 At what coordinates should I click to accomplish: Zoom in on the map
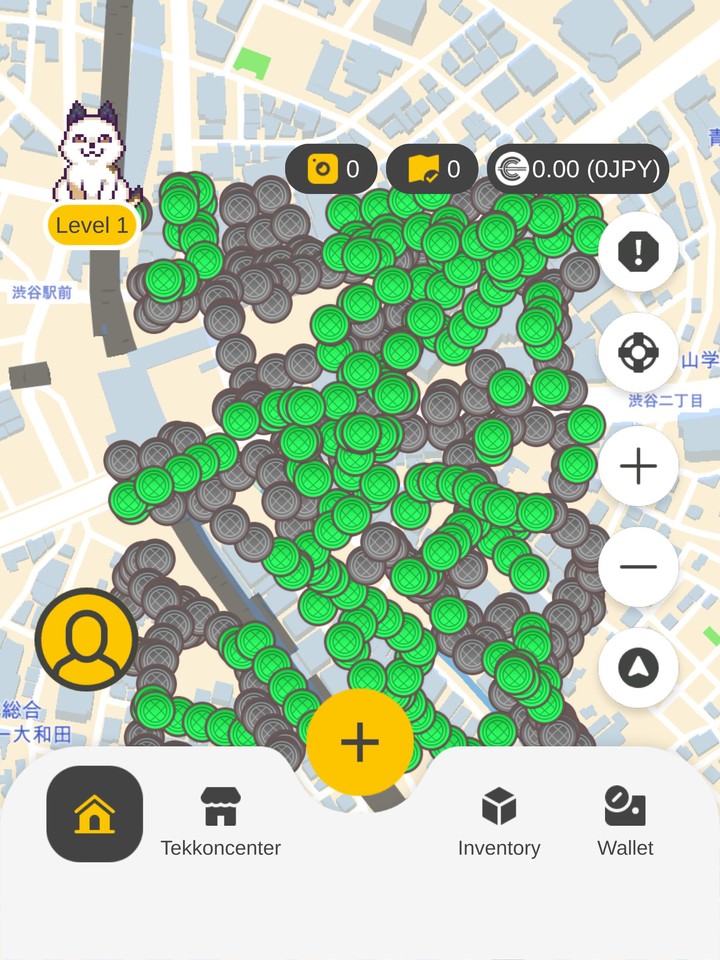637,464
